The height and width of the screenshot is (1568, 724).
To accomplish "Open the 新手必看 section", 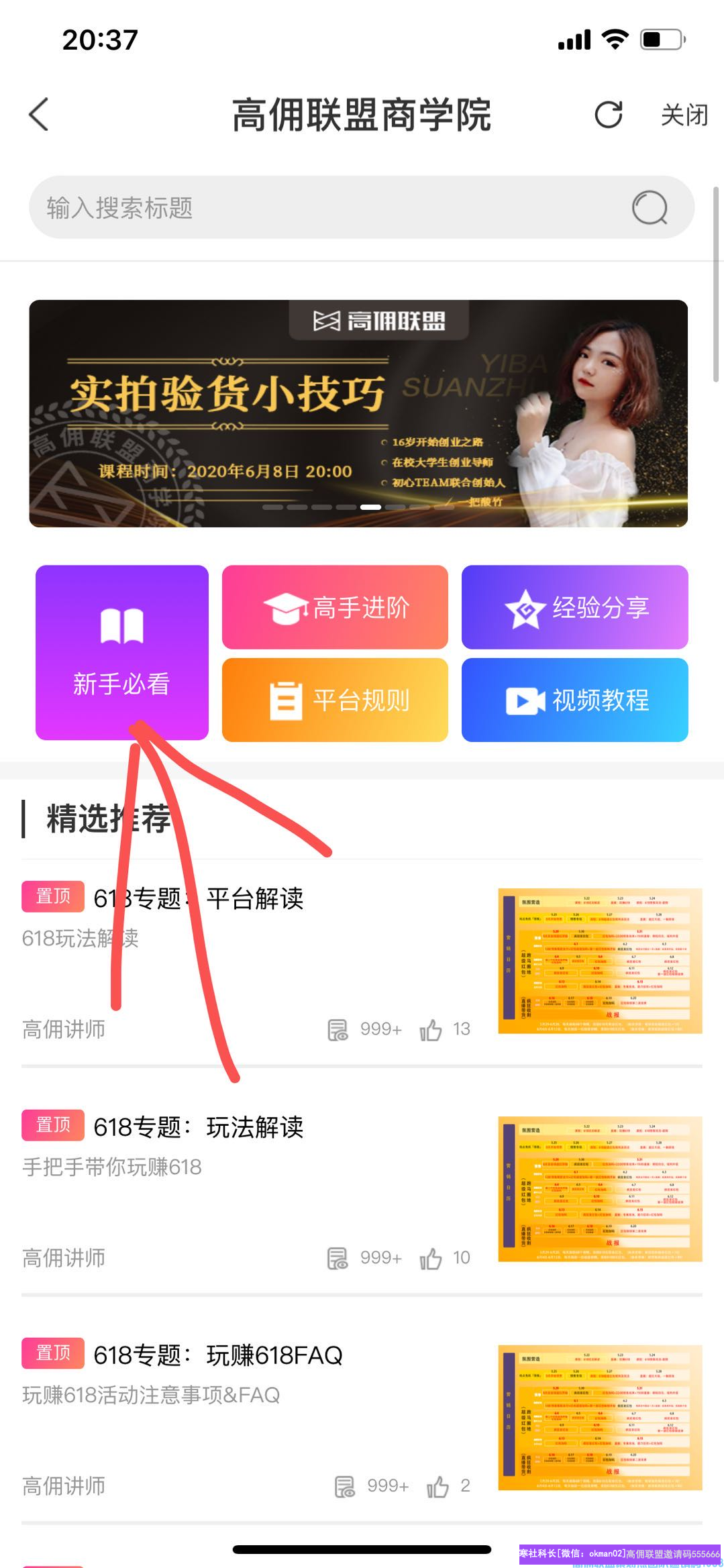I will [122, 652].
